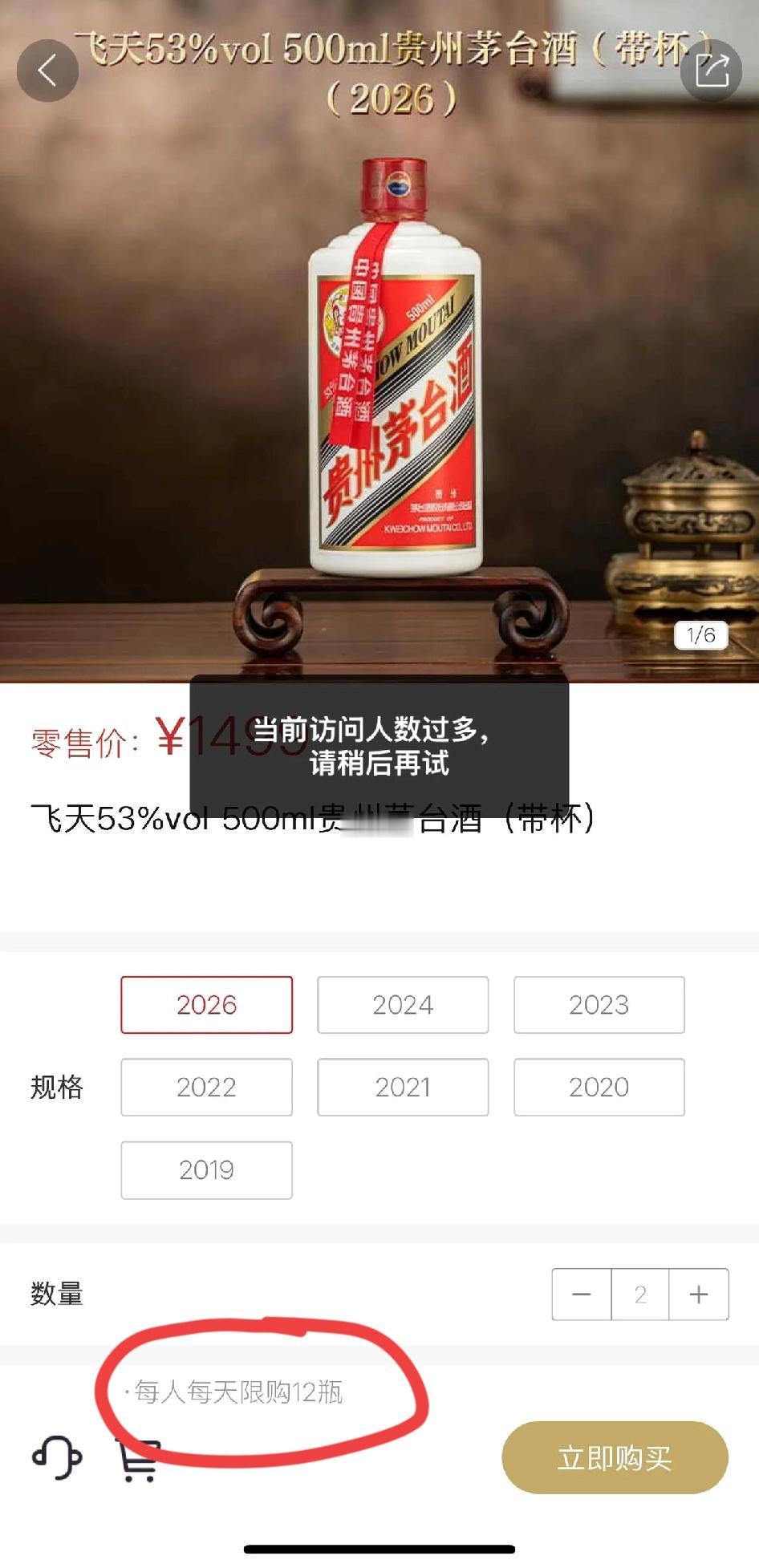The image size is (759, 1568).
Task: Select the 2021 vintage option
Action: point(402,1088)
